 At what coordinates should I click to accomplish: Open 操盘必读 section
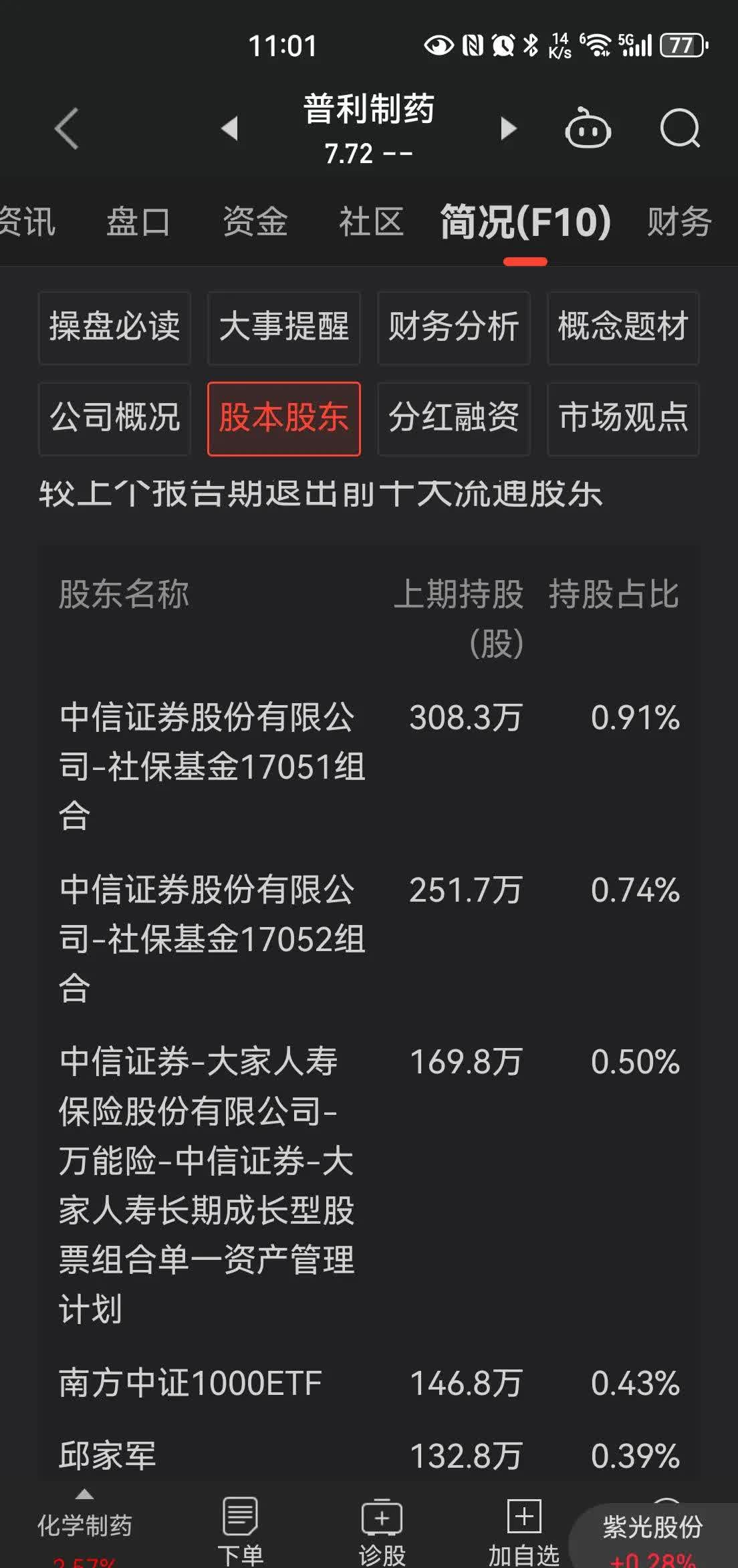tap(114, 328)
